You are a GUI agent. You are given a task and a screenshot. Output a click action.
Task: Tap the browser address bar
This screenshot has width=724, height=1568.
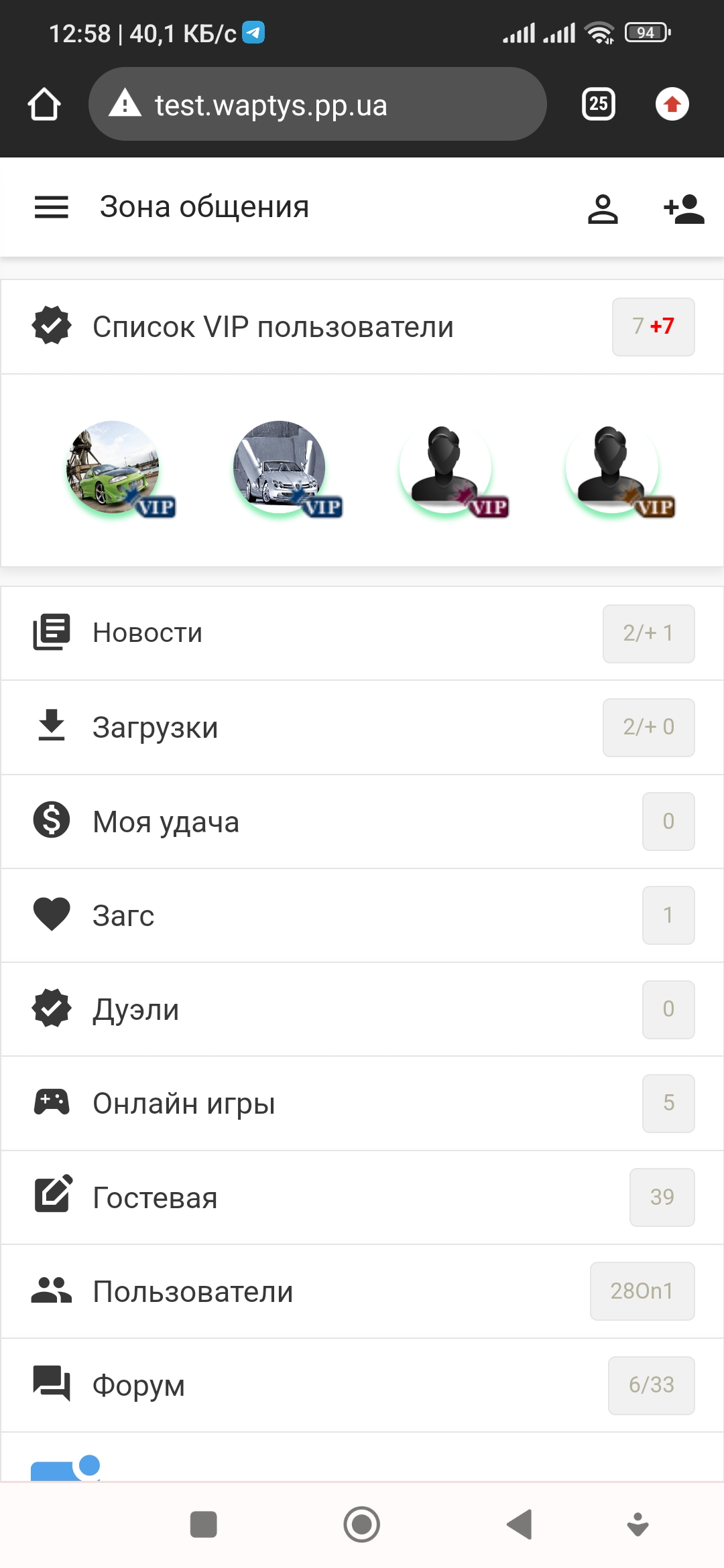(317, 105)
